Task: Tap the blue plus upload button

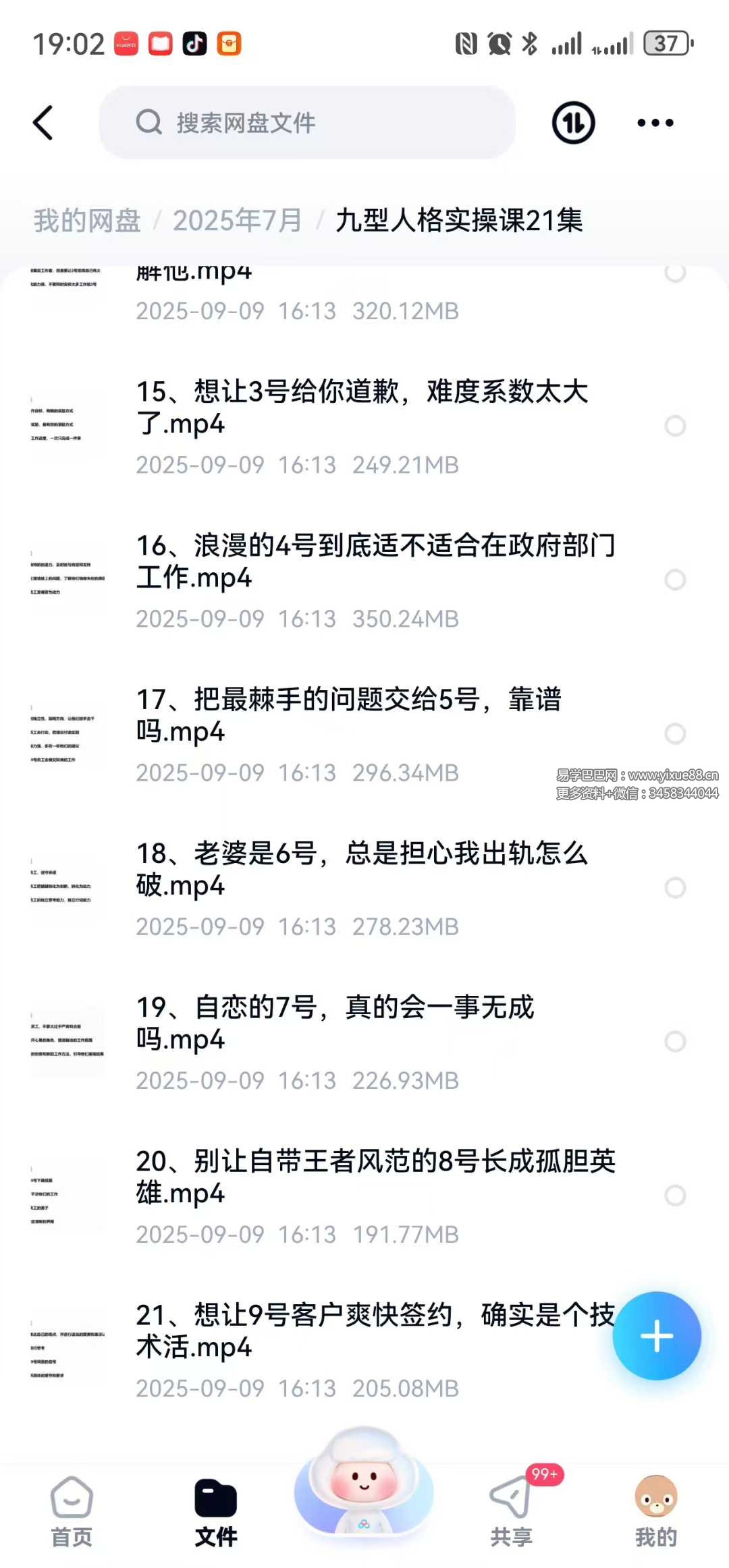Action: coord(656,1336)
